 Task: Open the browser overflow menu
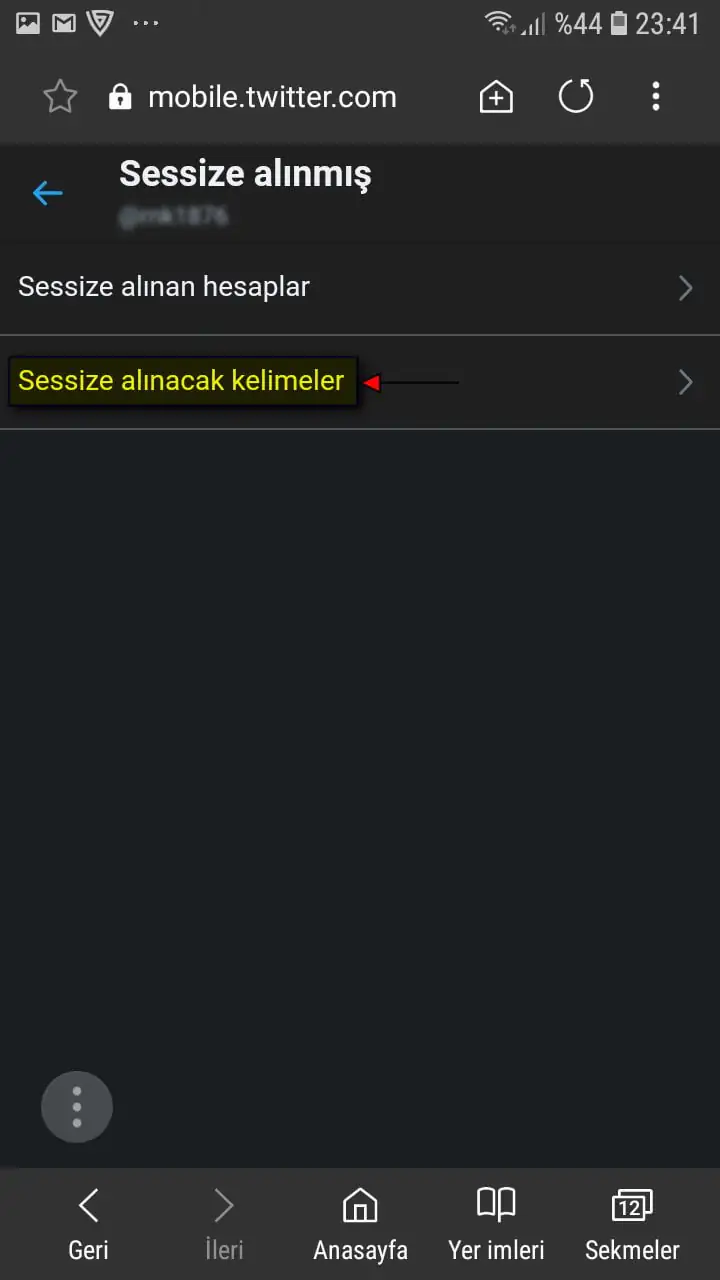coord(656,97)
